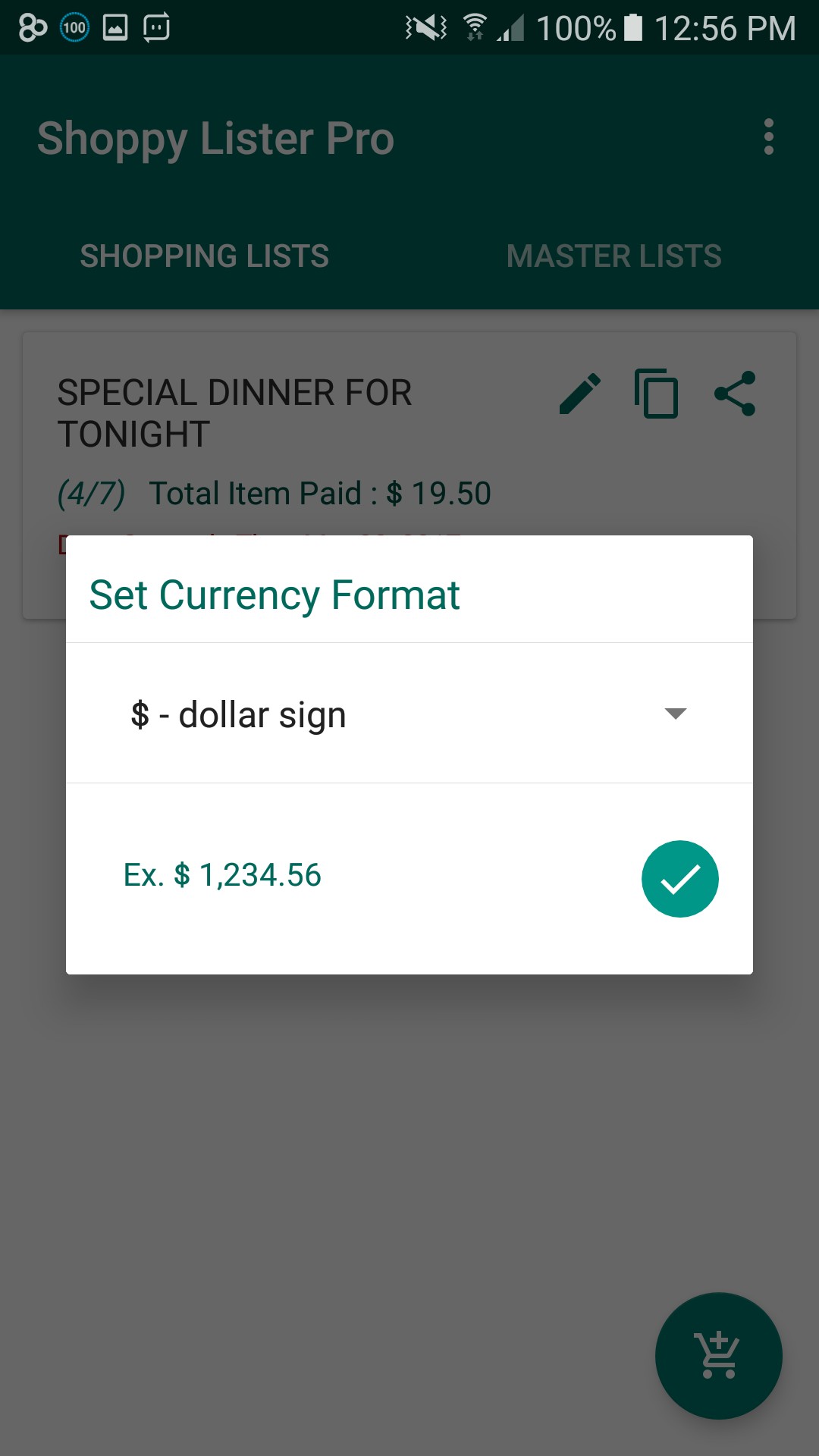Image resolution: width=819 pixels, height=1456 pixels.
Task: Copy the Special Dinner For Tonight list
Action: pos(656,394)
